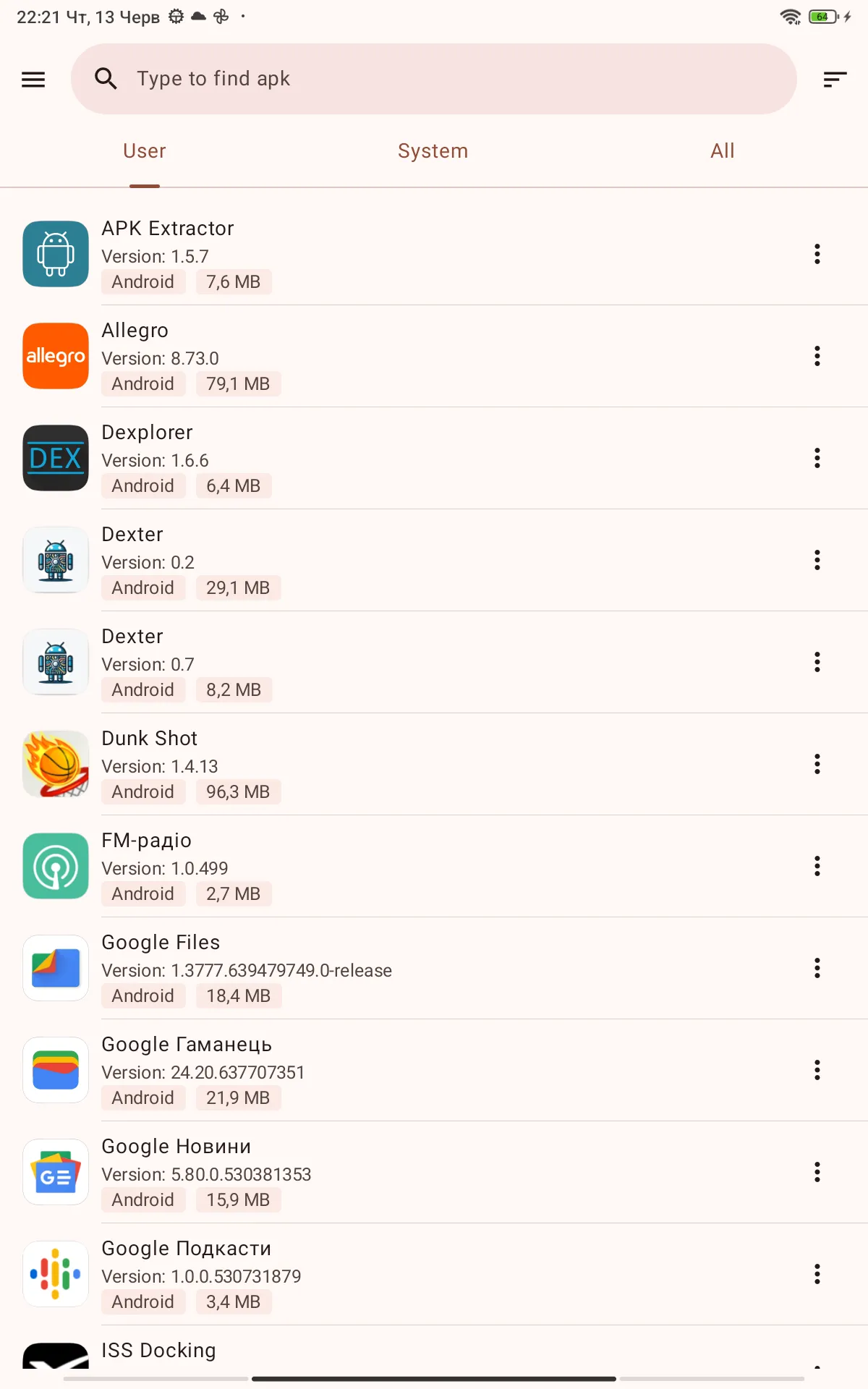Click the 96,3 MB size chip

238,791
